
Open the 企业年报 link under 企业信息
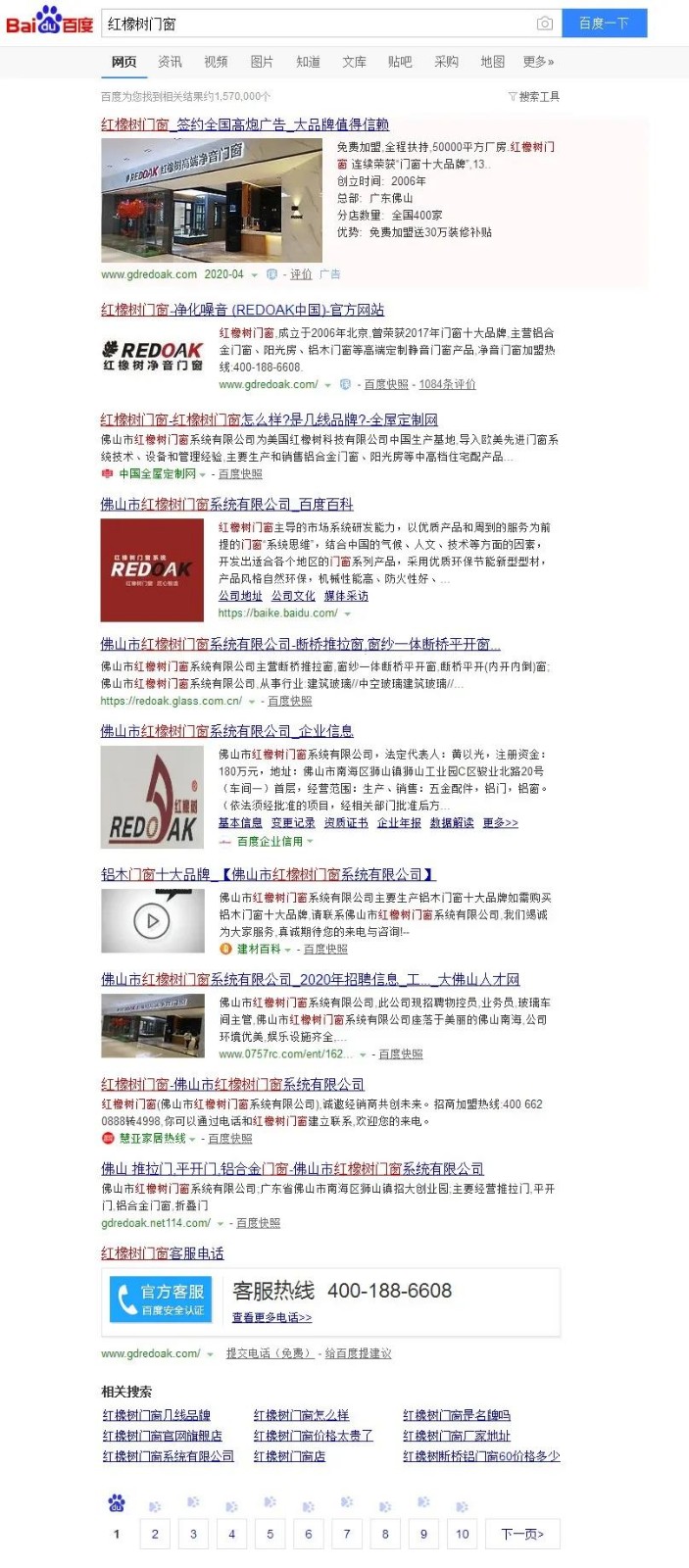[399, 823]
